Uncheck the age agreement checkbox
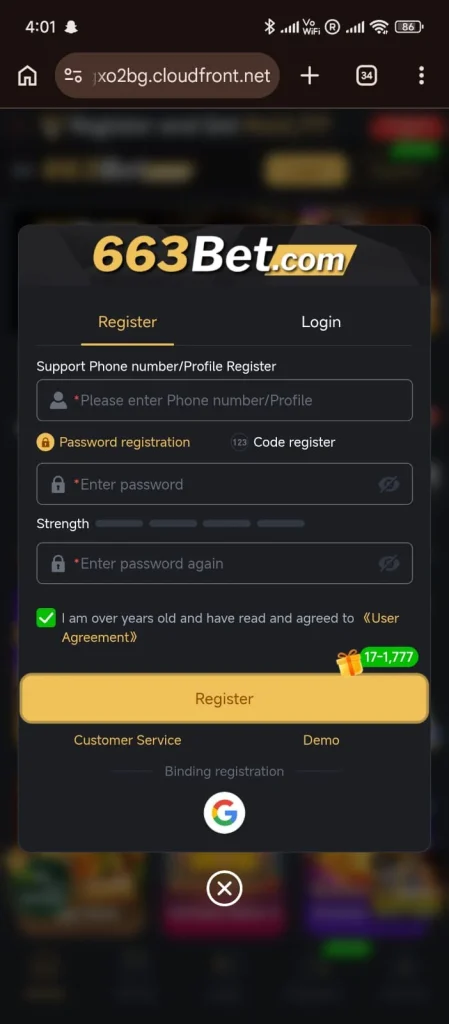Screen dimensions: 449x1024 [46, 618]
